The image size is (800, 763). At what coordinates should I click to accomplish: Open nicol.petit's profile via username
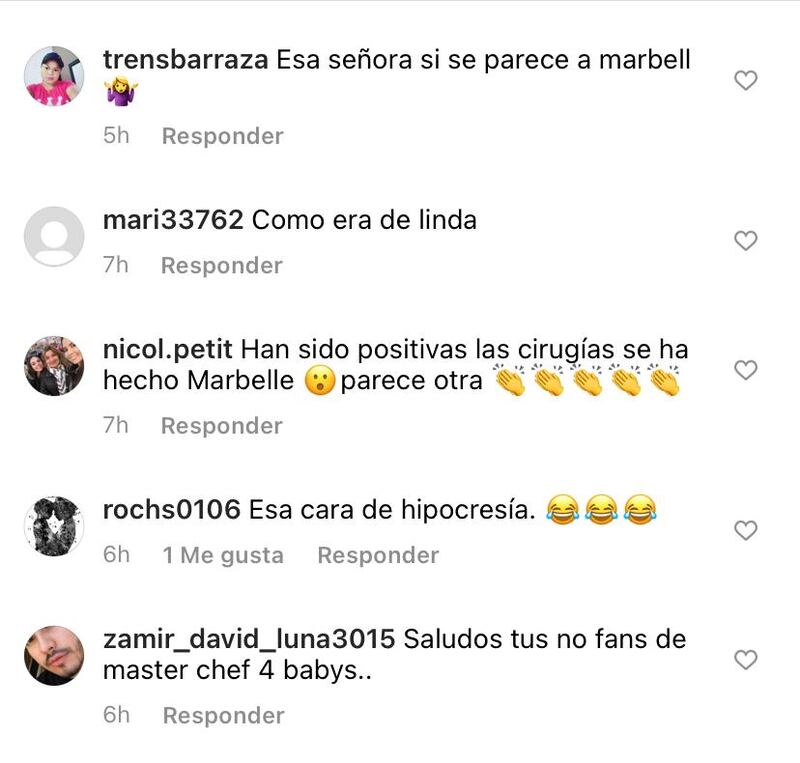168,350
